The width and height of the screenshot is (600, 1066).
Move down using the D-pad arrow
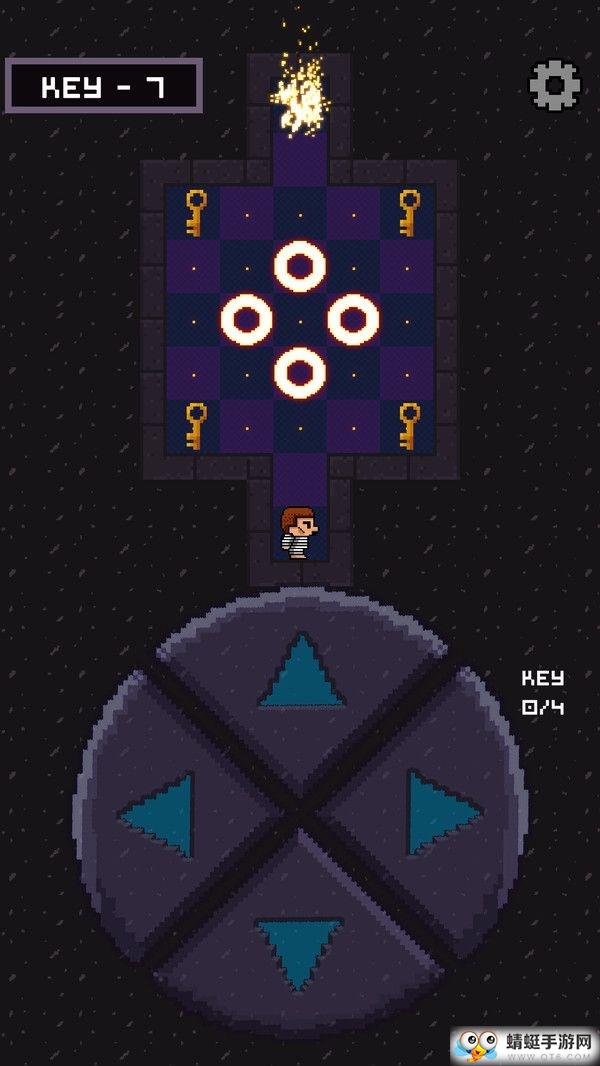[x=299, y=950]
